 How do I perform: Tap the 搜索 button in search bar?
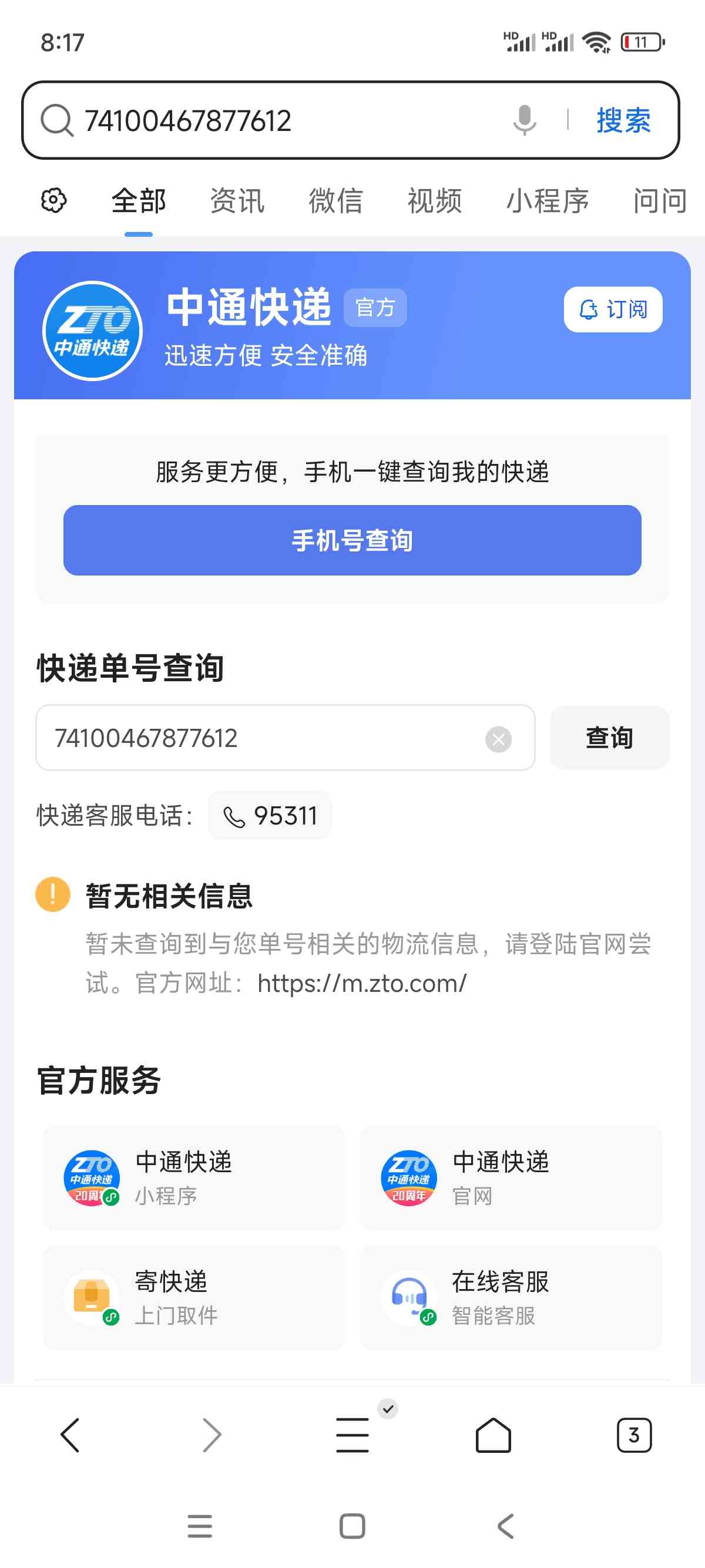point(623,120)
